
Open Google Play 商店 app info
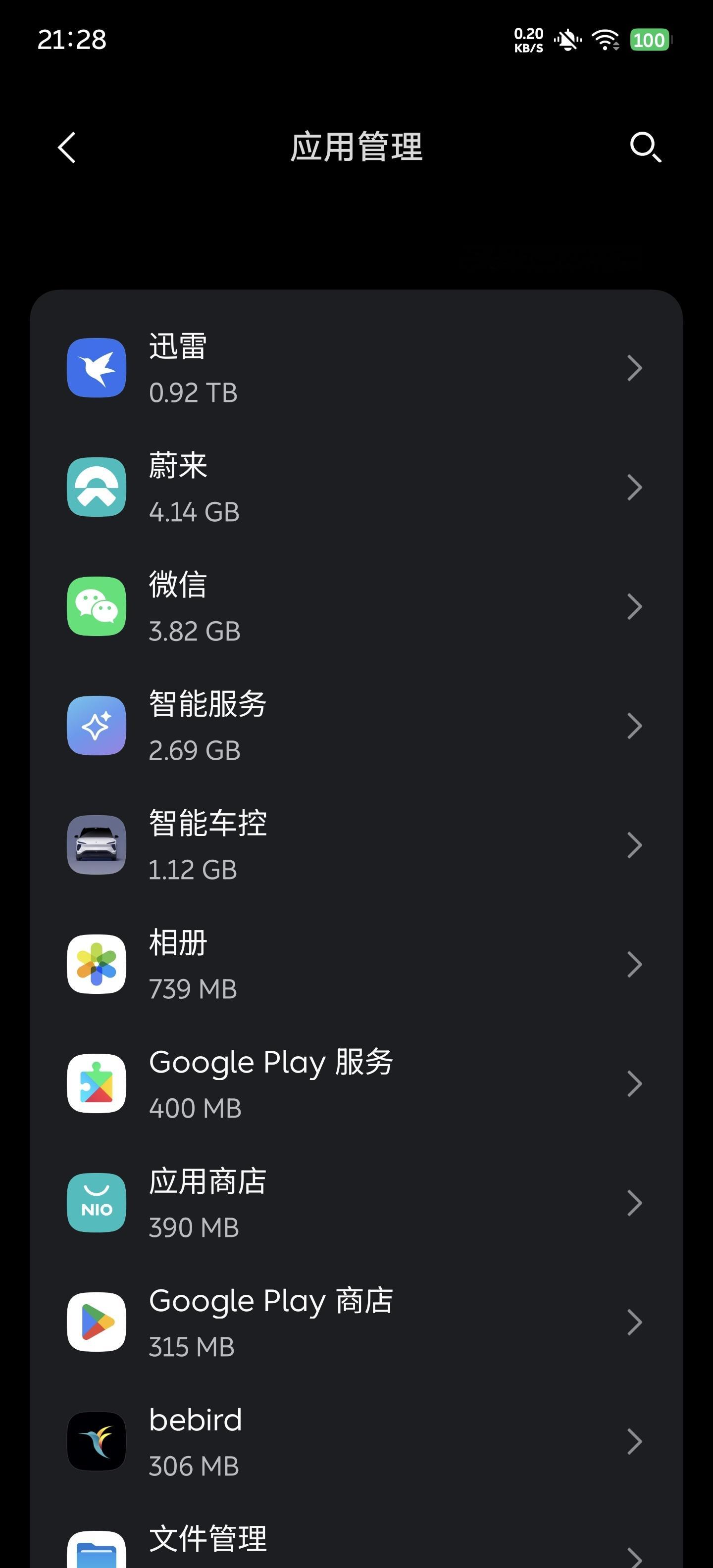[356, 1323]
